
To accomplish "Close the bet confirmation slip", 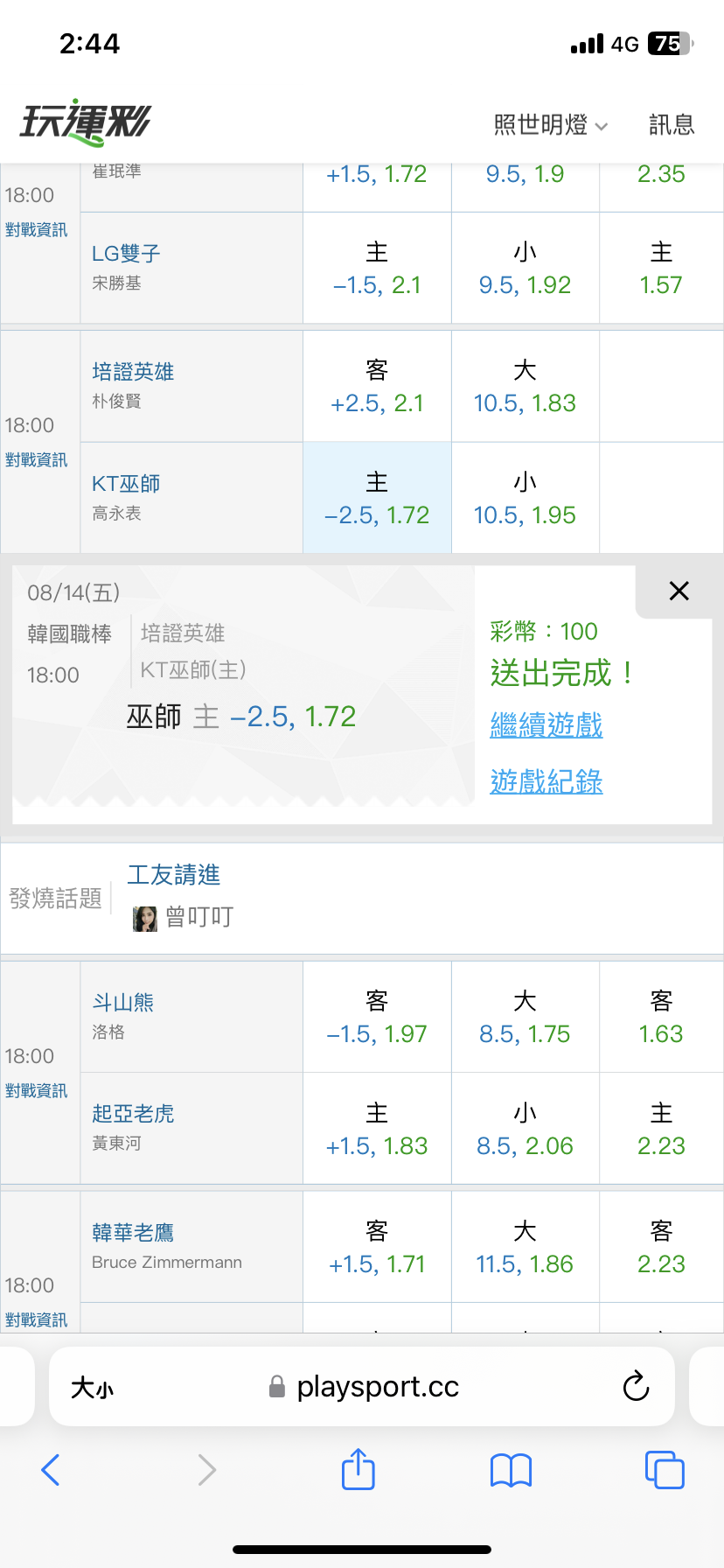I will coord(679,591).
